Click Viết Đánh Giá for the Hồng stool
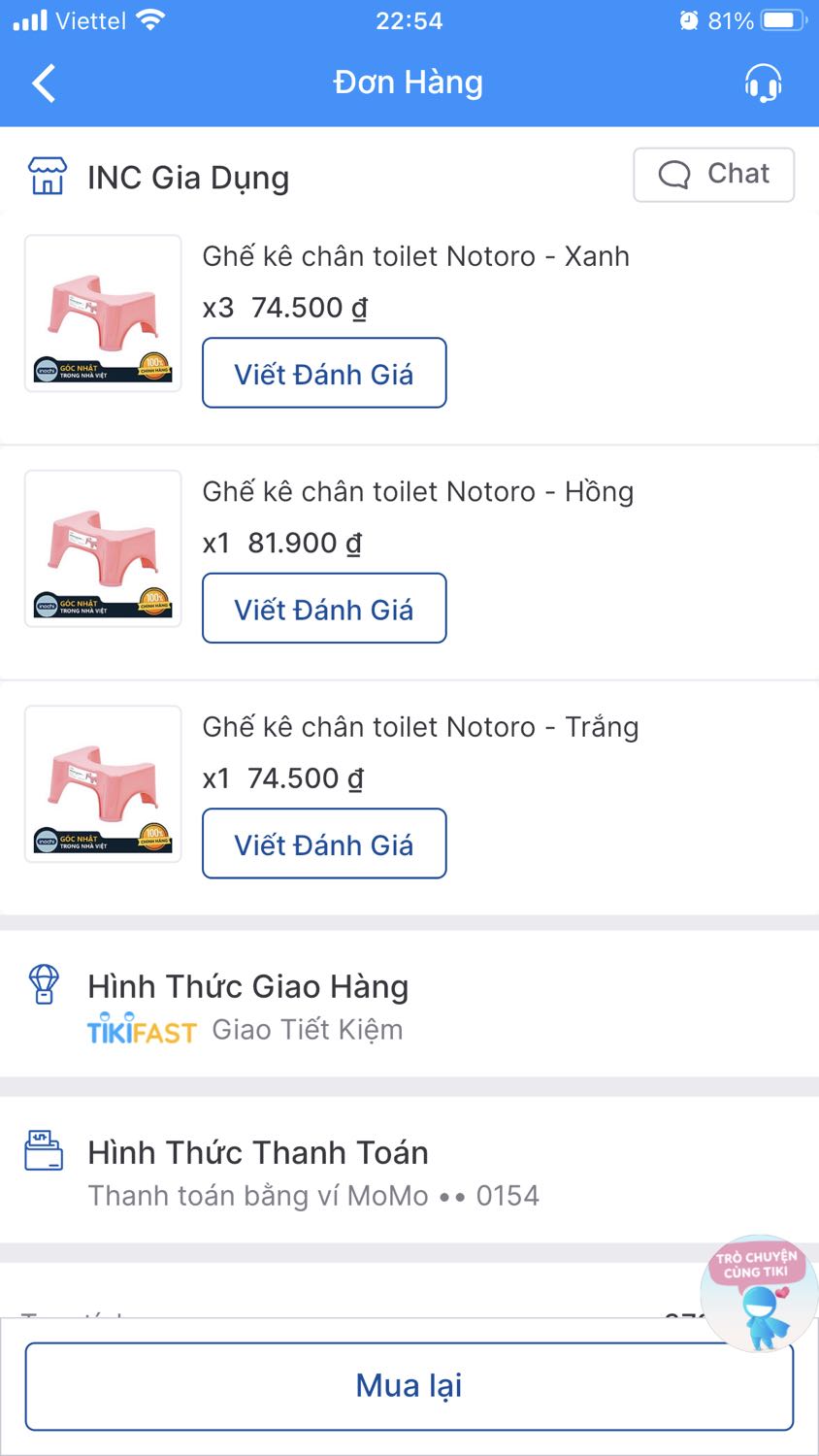 tap(323, 609)
